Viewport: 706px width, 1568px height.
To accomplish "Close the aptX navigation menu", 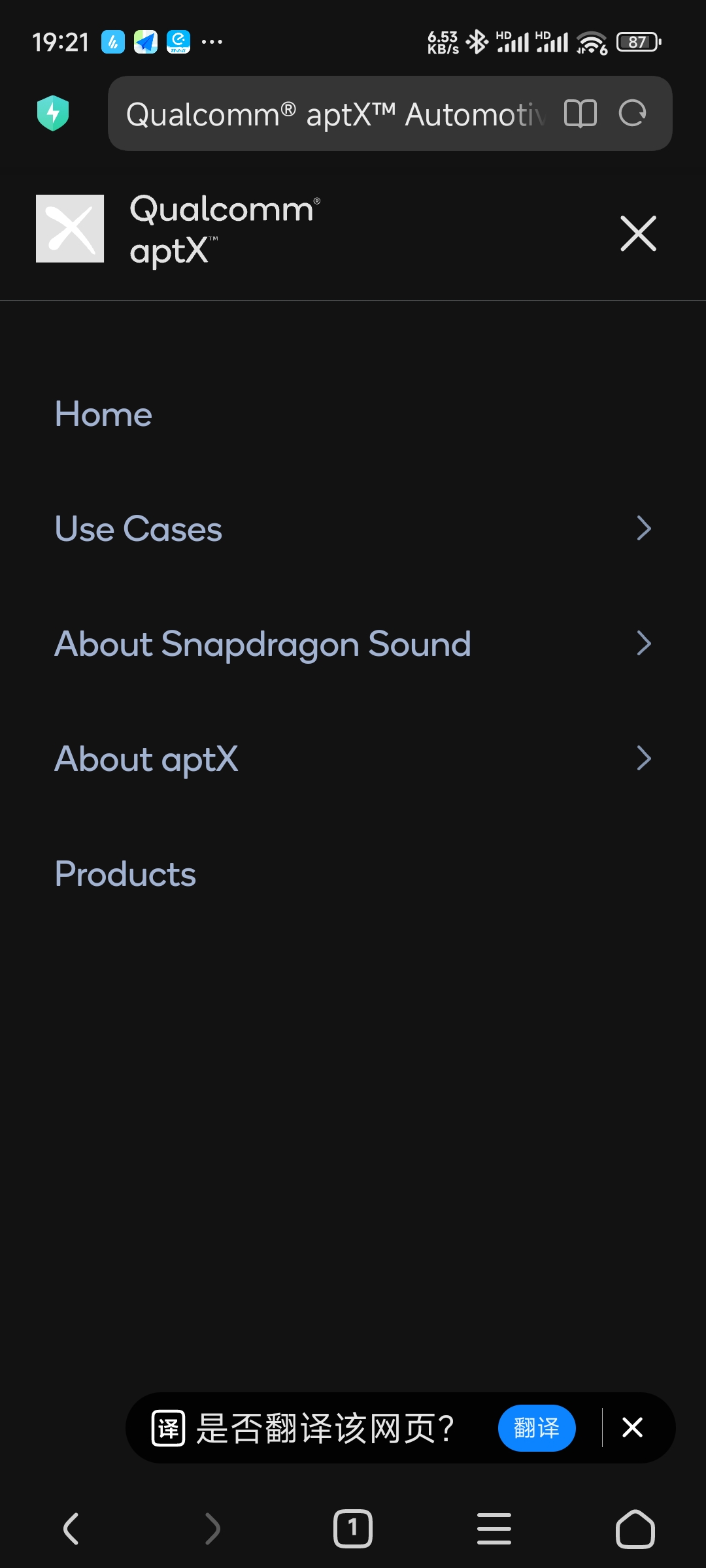I will pyautogui.click(x=638, y=233).
